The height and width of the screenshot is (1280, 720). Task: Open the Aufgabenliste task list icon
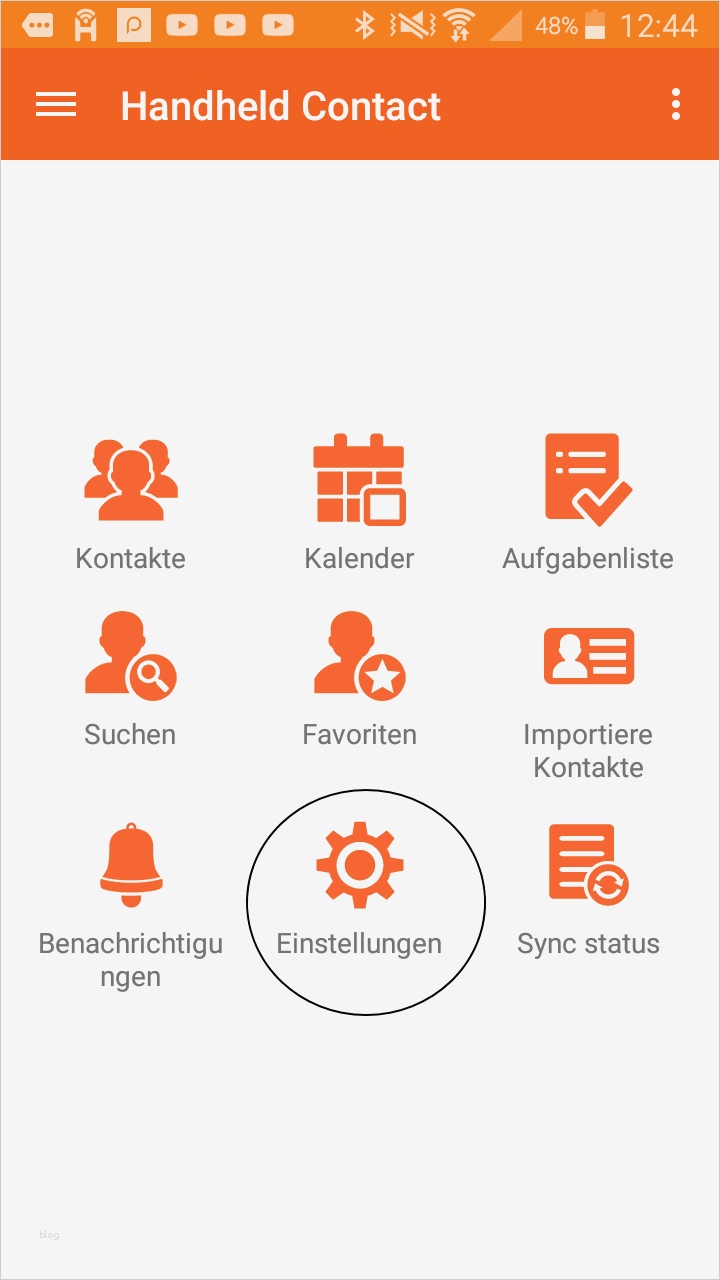tap(588, 480)
